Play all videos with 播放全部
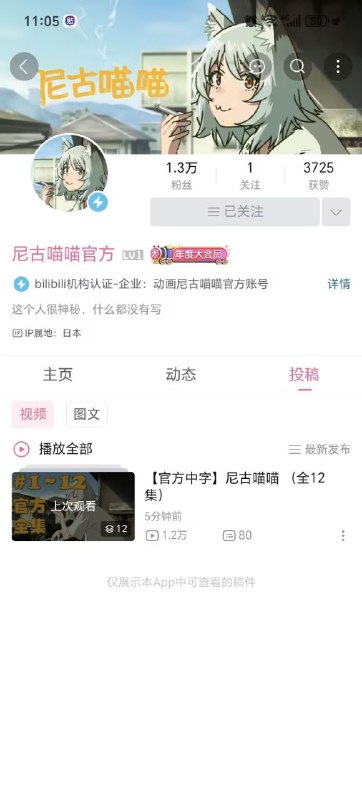The width and height of the screenshot is (362, 800). [53, 449]
